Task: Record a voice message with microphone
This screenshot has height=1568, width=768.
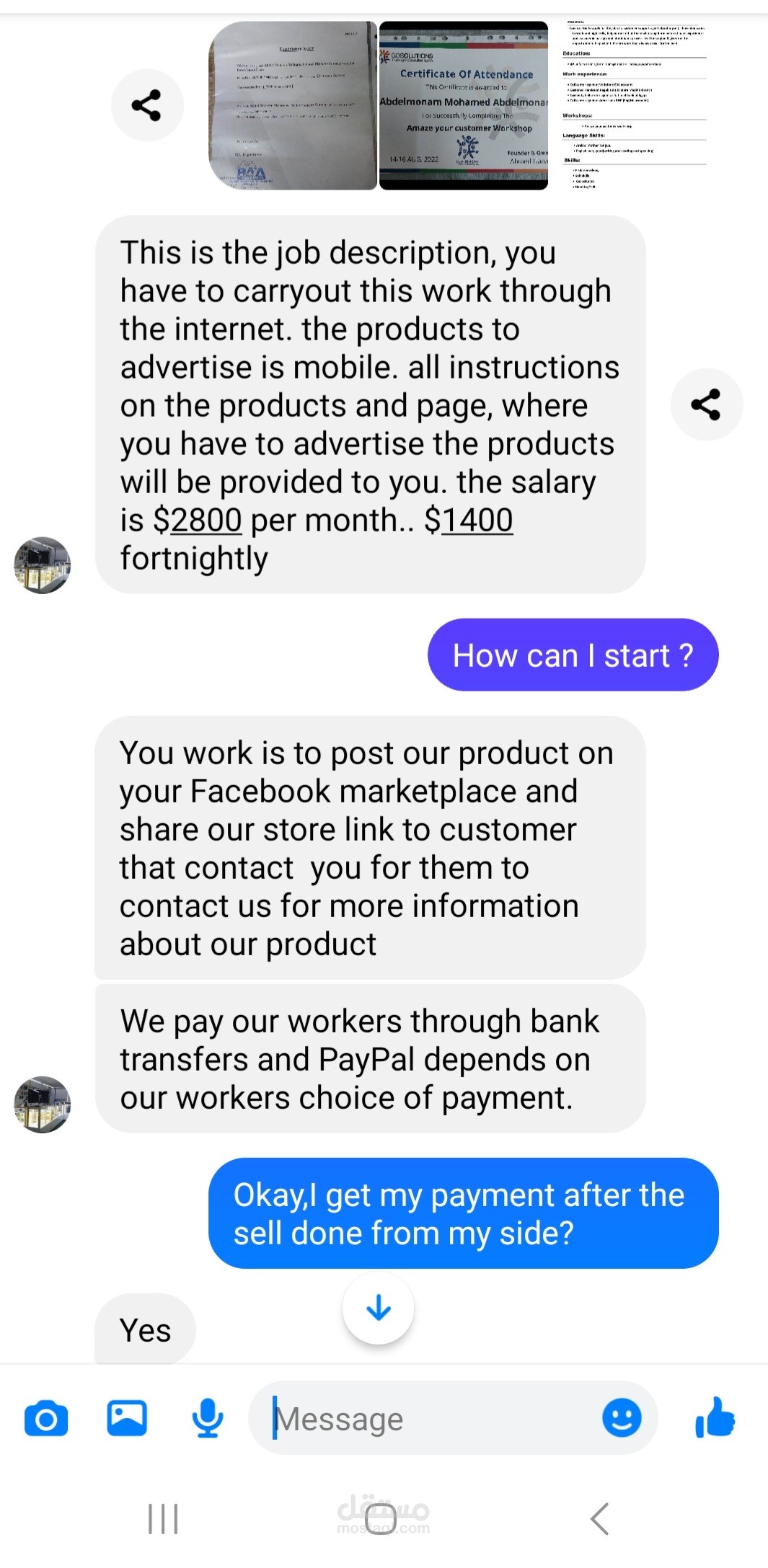Action: [208, 1418]
